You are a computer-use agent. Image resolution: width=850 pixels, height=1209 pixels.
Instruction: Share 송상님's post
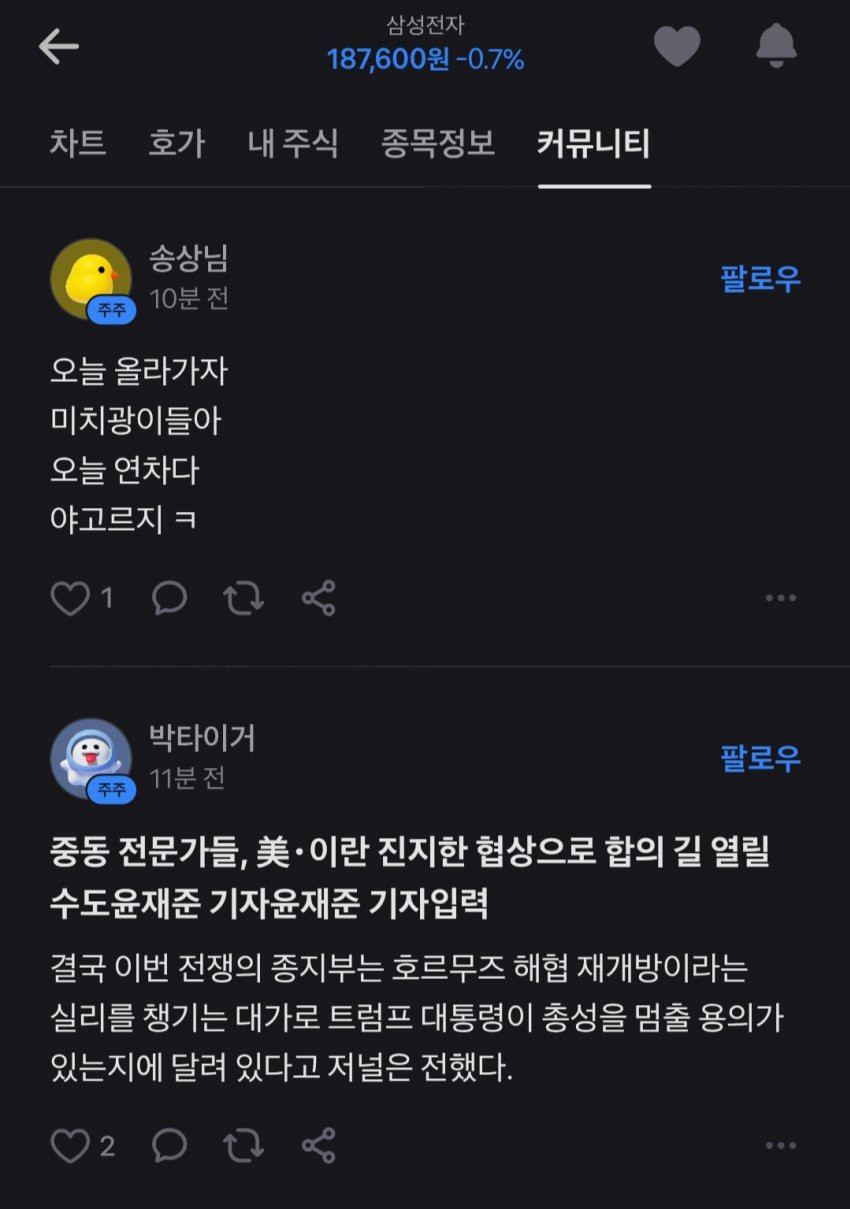[318, 598]
